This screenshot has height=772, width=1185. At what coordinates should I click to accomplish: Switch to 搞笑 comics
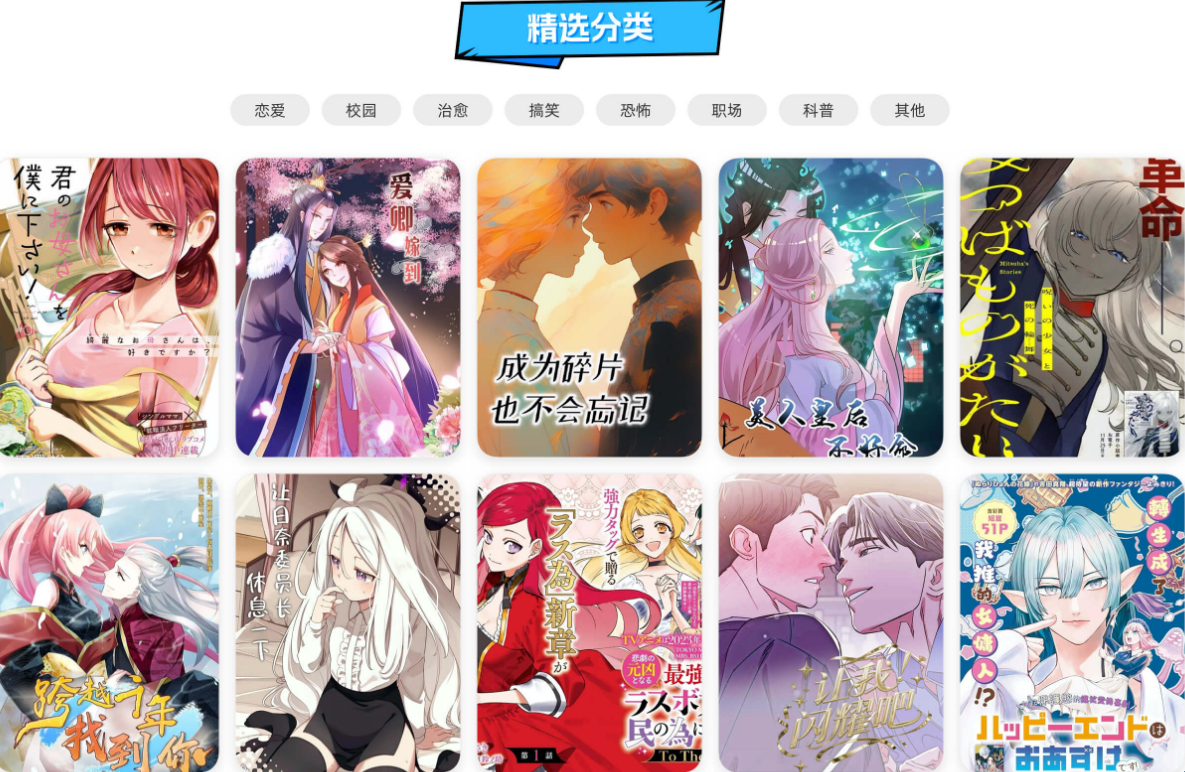[x=544, y=110]
